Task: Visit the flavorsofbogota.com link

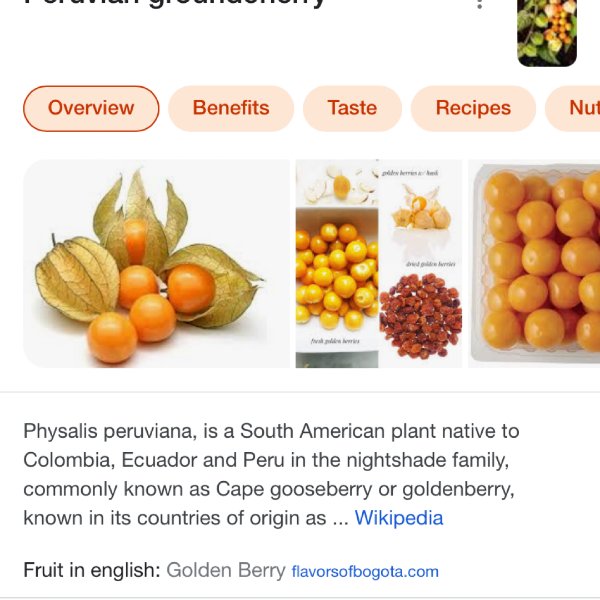Action: 365,572
